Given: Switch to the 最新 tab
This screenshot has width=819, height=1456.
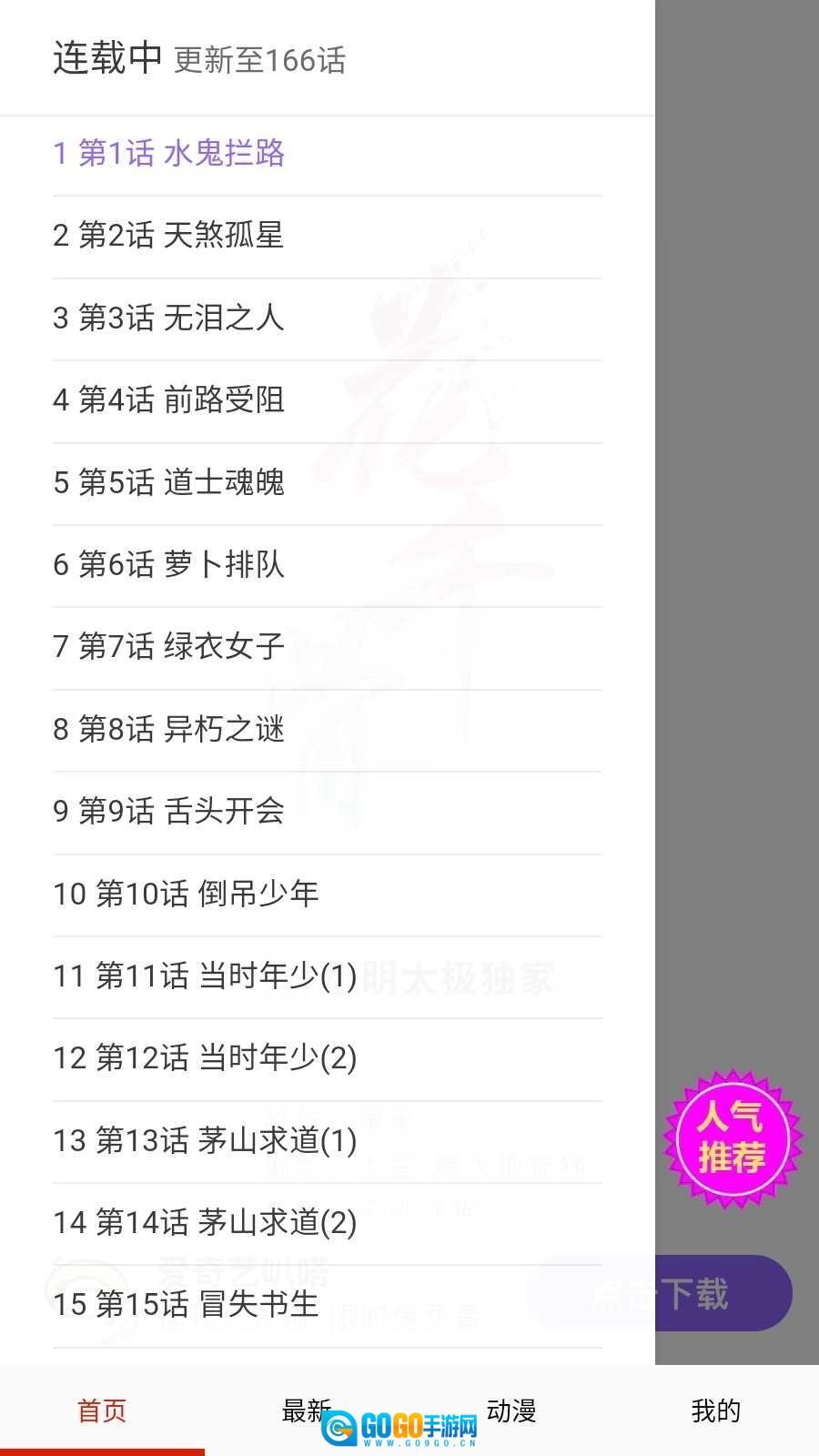Looking at the screenshot, I should pyautogui.click(x=307, y=1410).
